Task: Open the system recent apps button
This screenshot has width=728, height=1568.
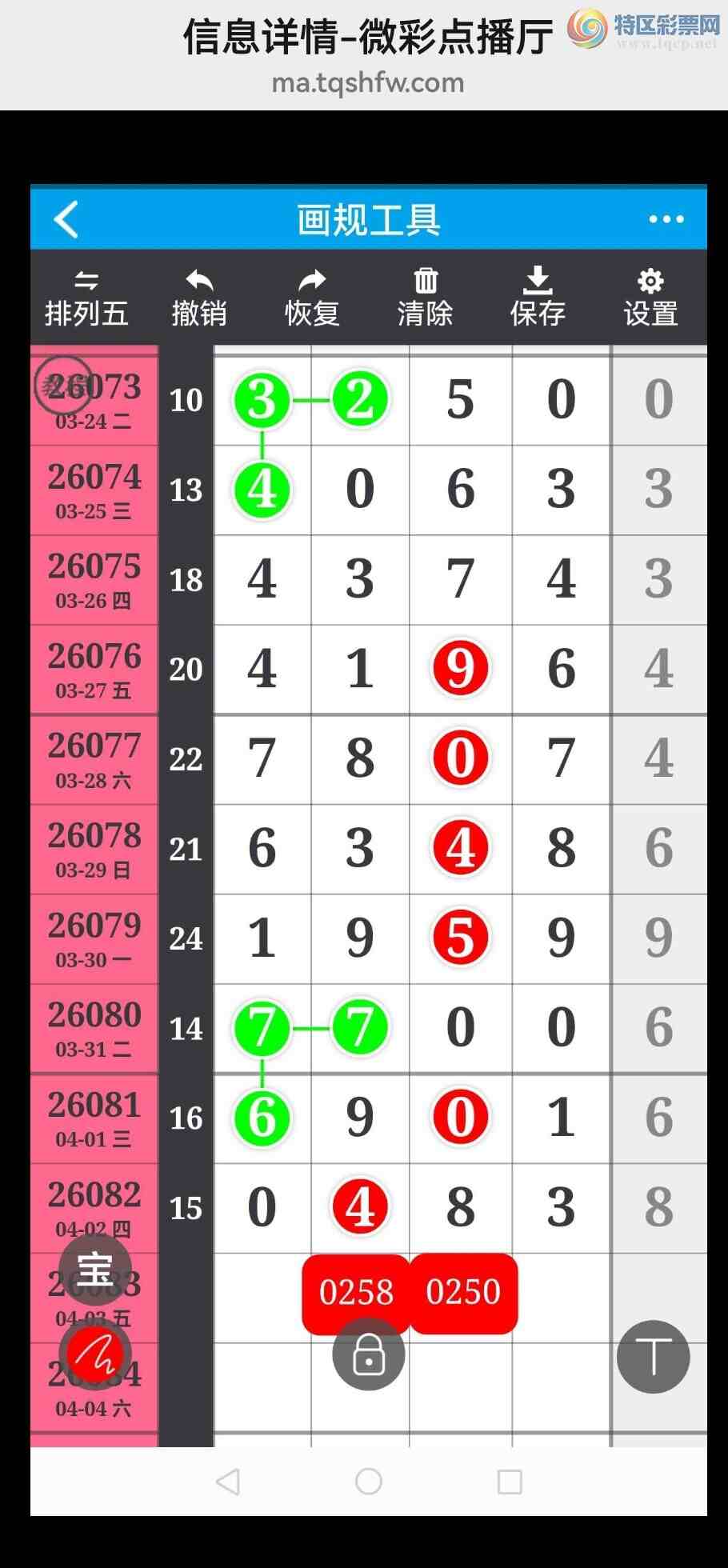Action: [509, 1482]
